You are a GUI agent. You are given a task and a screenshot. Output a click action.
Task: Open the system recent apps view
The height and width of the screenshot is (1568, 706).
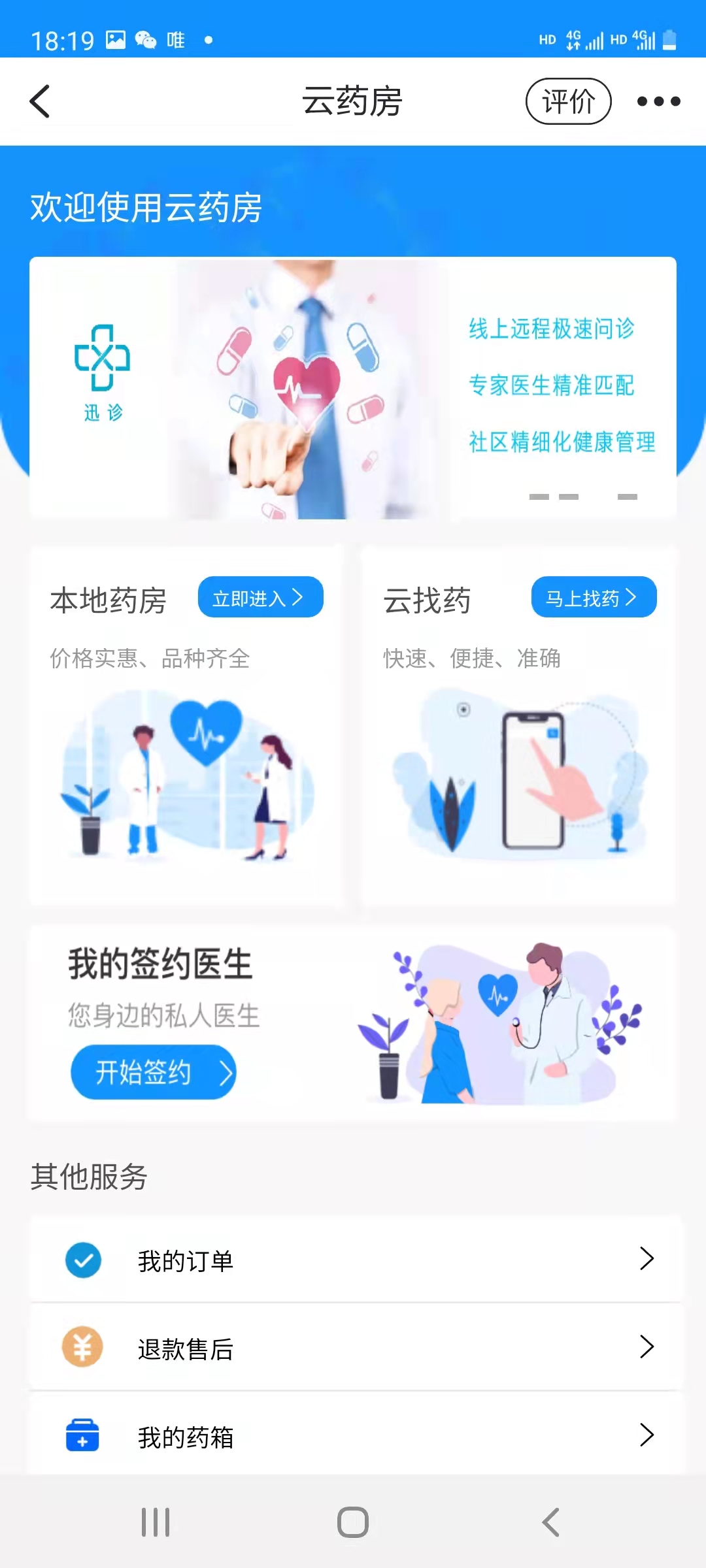(156, 1522)
